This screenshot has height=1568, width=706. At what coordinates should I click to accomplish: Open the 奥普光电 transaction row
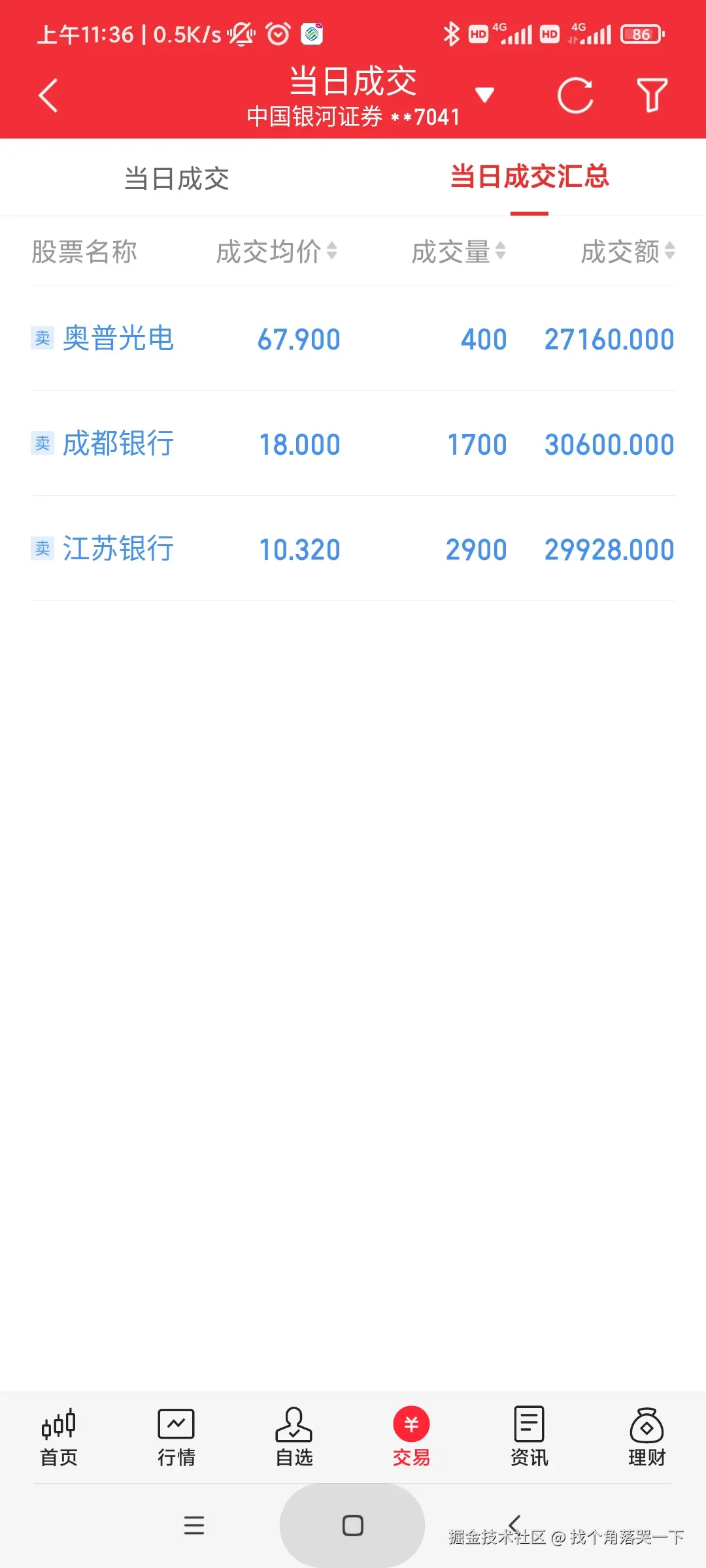(353, 338)
